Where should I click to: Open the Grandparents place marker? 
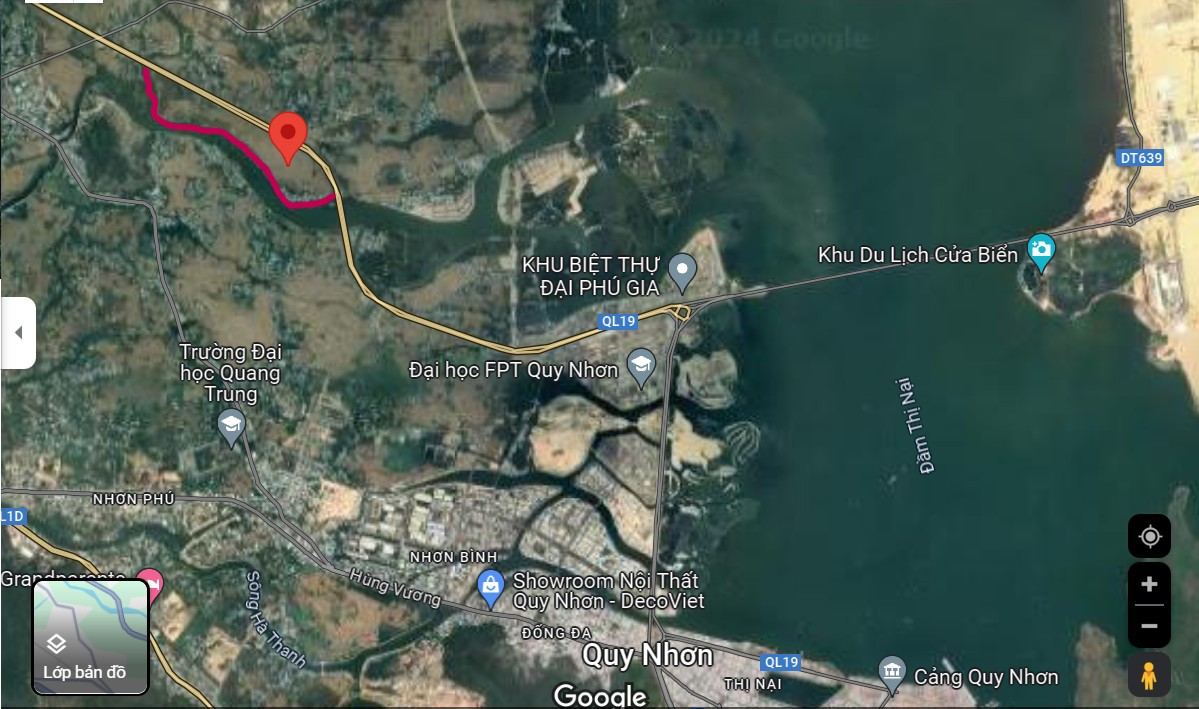(x=149, y=579)
